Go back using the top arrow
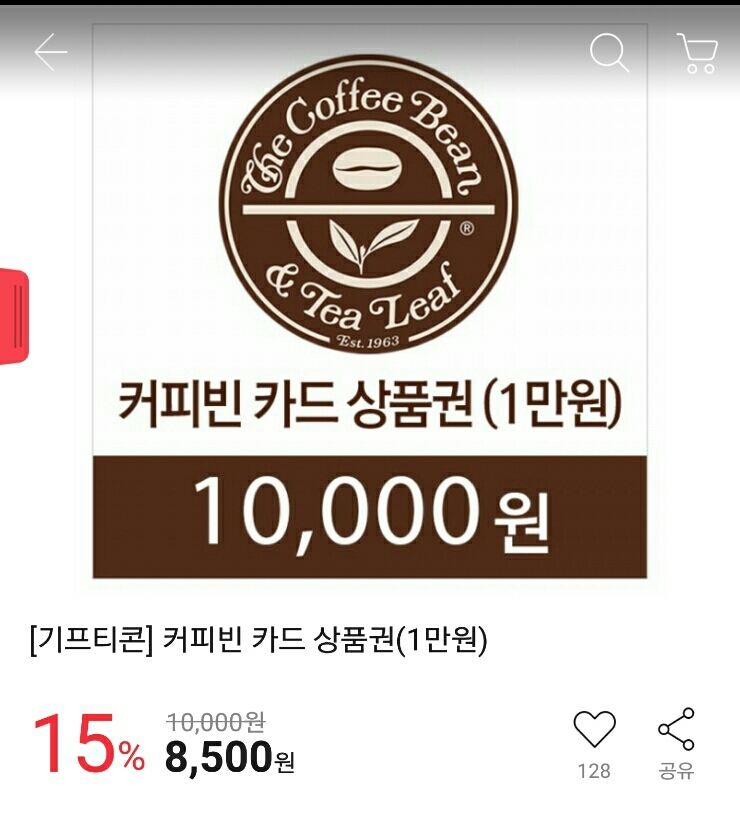This screenshot has height=828, width=740. pos(51,52)
